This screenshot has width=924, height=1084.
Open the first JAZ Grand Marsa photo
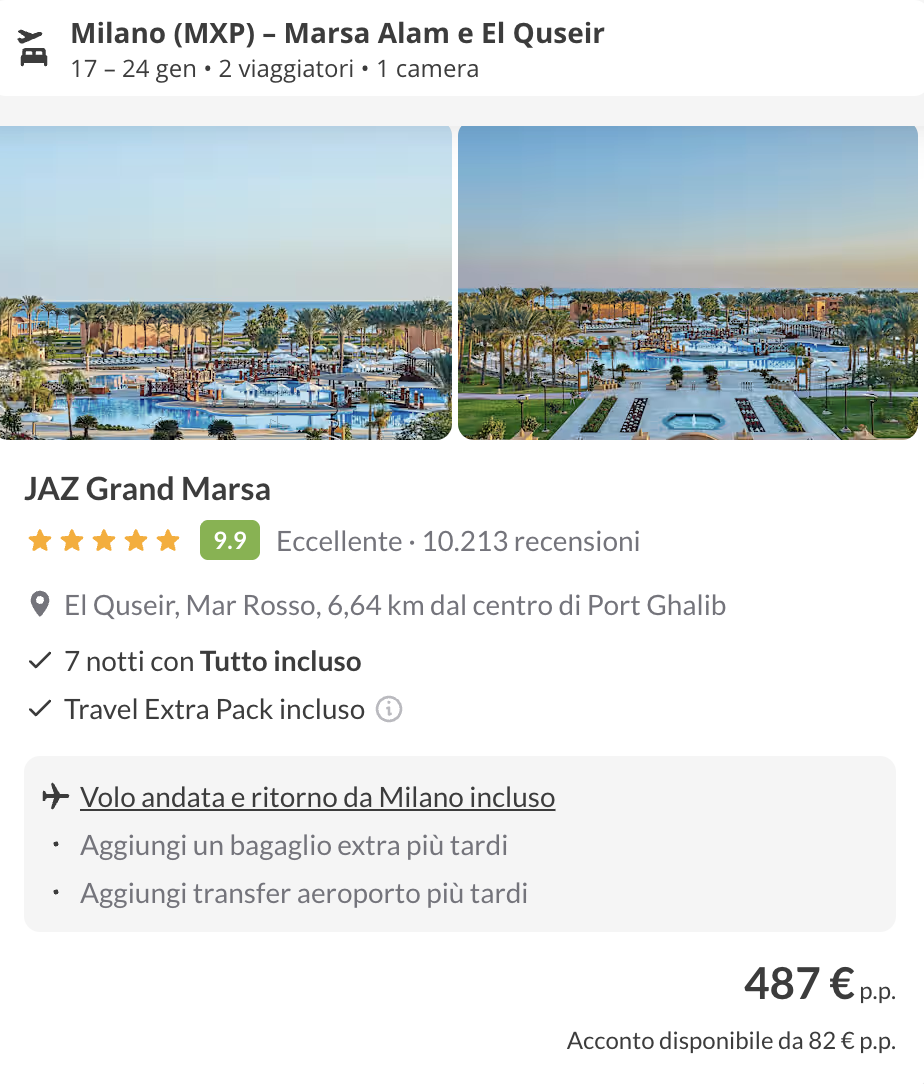tap(226, 282)
